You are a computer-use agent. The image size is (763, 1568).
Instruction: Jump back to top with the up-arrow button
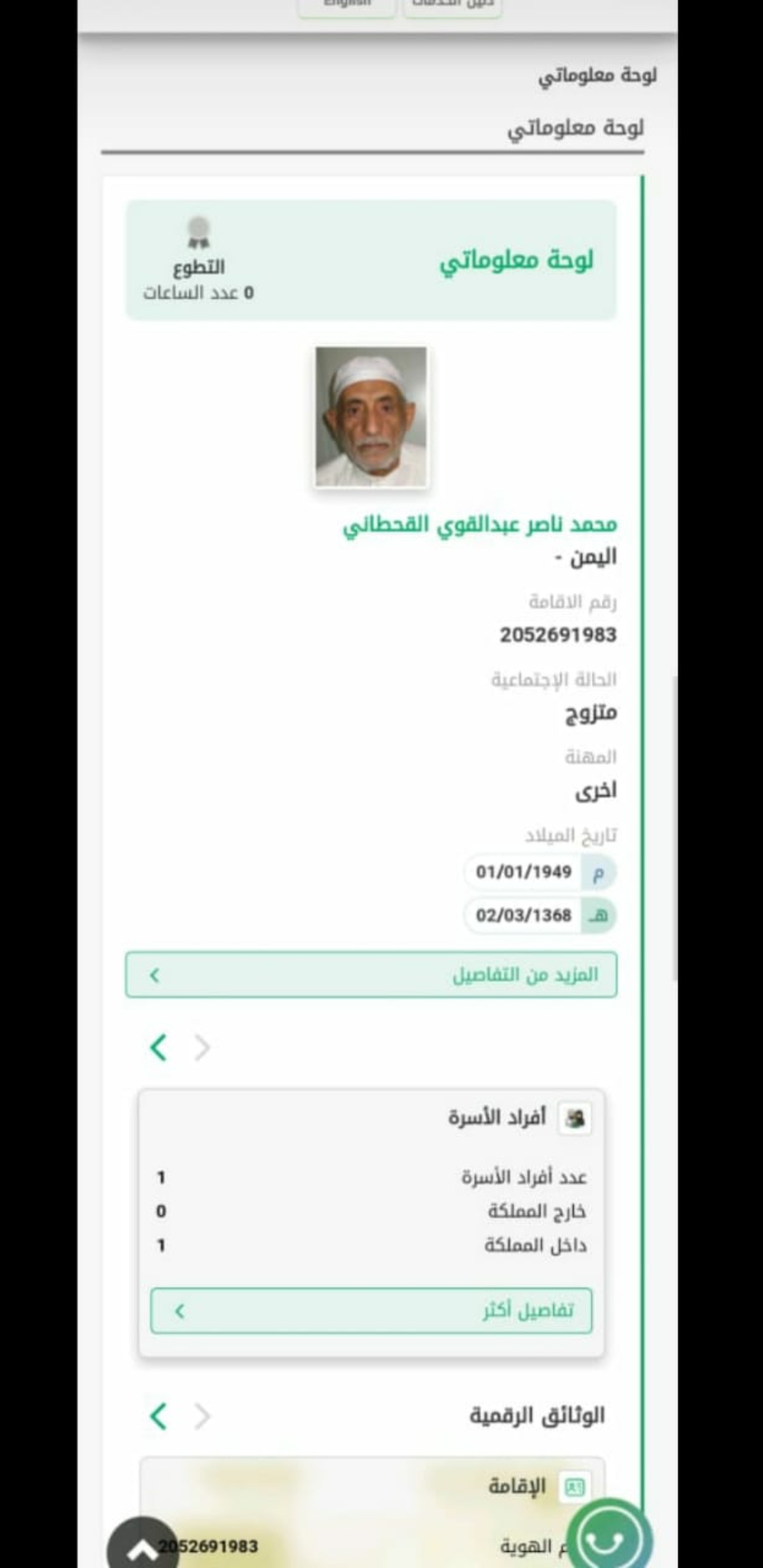pyautogui.click(x=143, y=1550)
